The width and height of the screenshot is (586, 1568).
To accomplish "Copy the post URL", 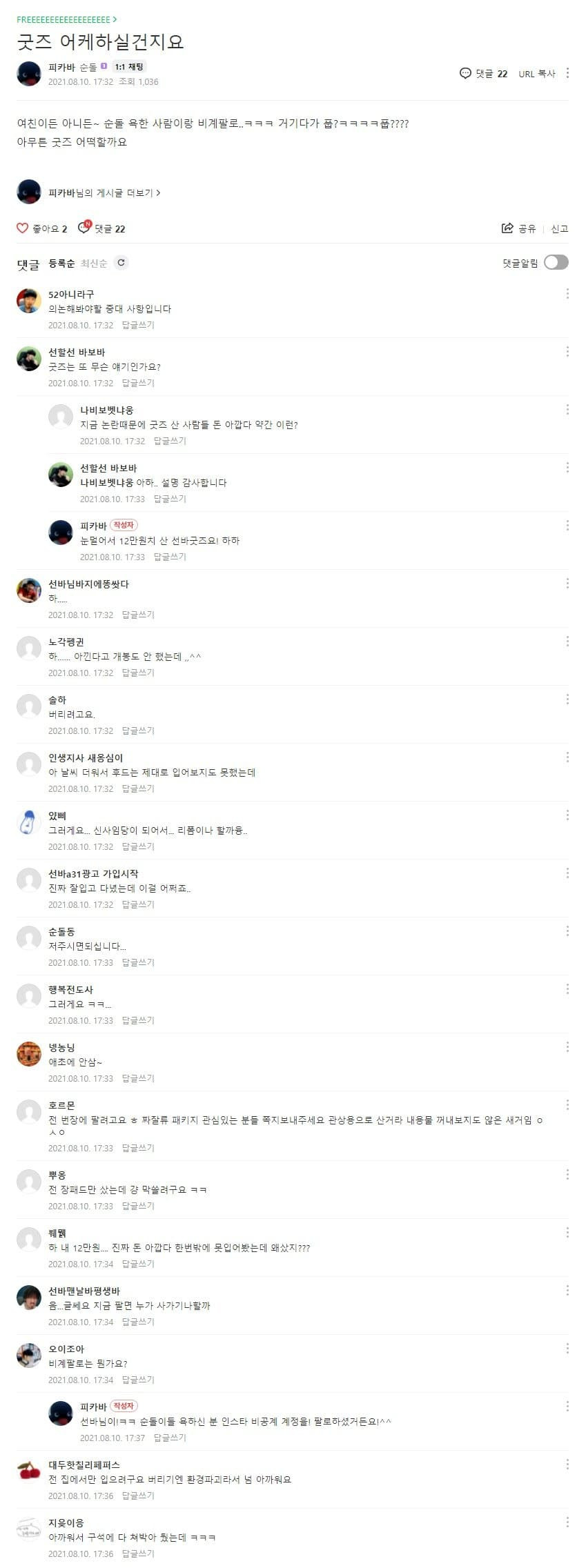I will pos(536,74).
